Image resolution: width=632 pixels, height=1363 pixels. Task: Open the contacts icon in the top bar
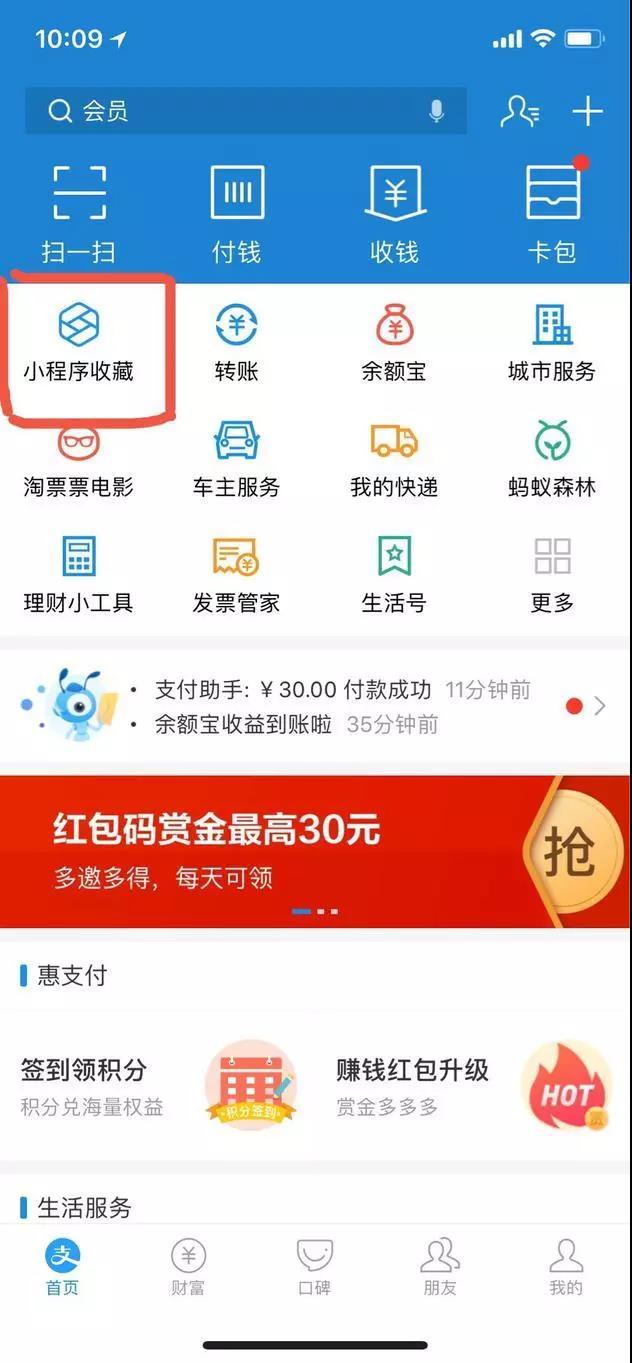pyautogui.click(x=519, y=111)
